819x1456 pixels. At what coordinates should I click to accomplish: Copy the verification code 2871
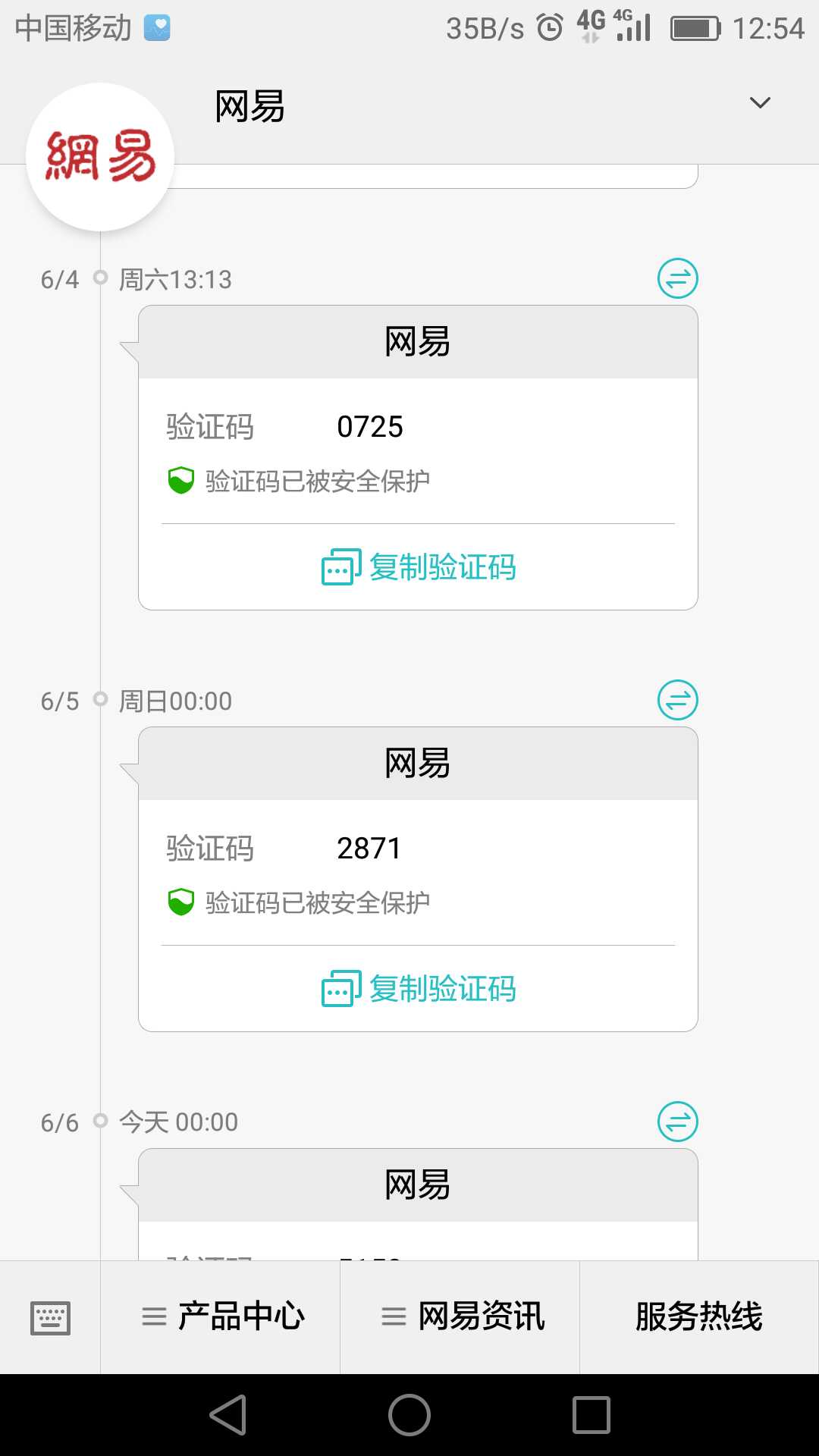click(419, 989)
